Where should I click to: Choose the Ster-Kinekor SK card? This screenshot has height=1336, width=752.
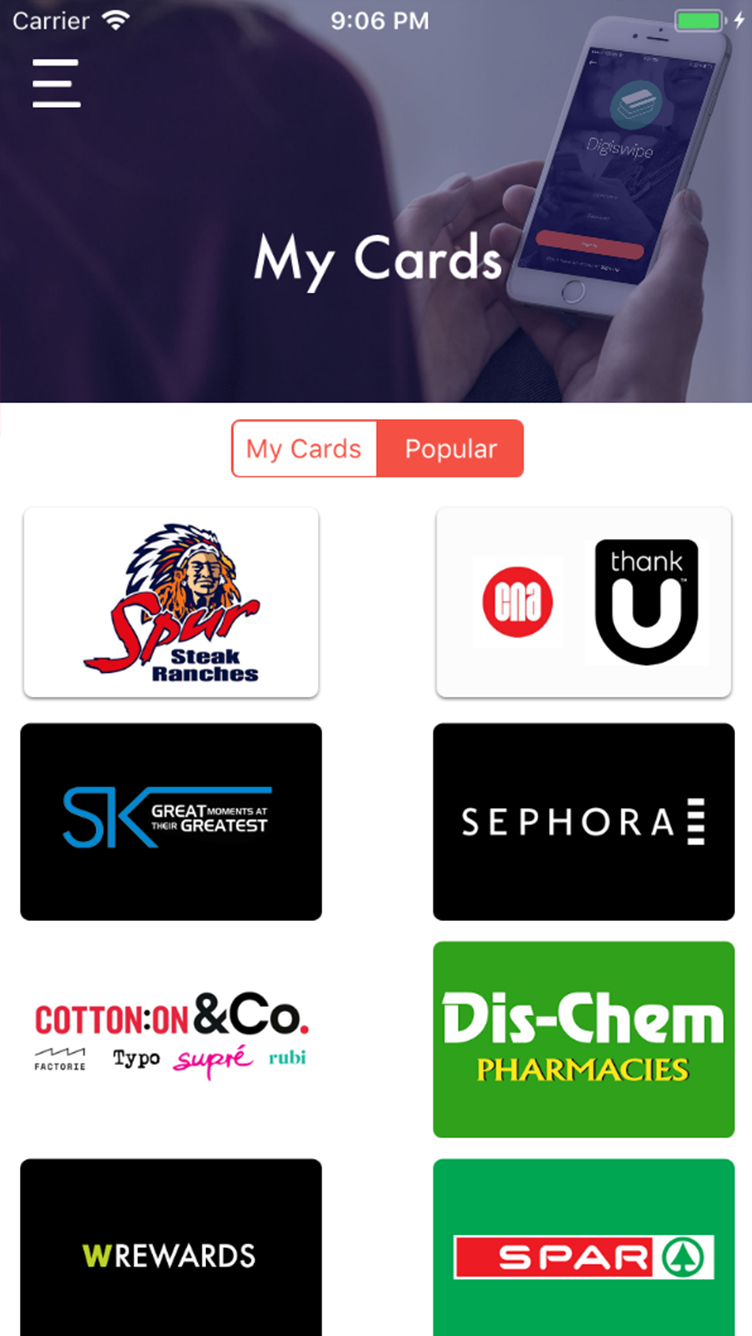click(x=171, y=821)
